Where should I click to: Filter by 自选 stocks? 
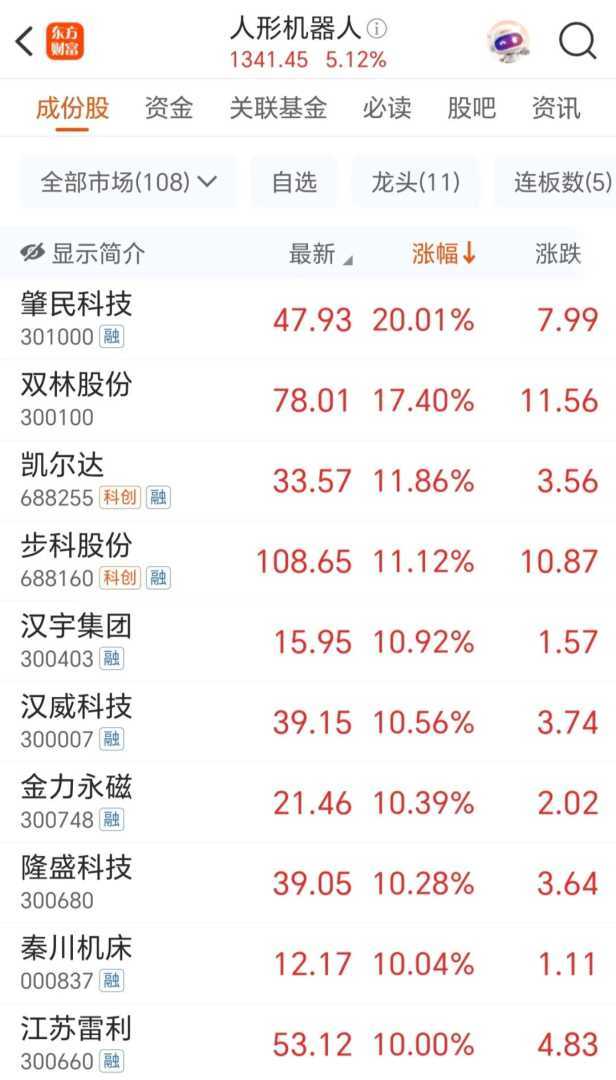pyautogui.click(x=294, y=182)
